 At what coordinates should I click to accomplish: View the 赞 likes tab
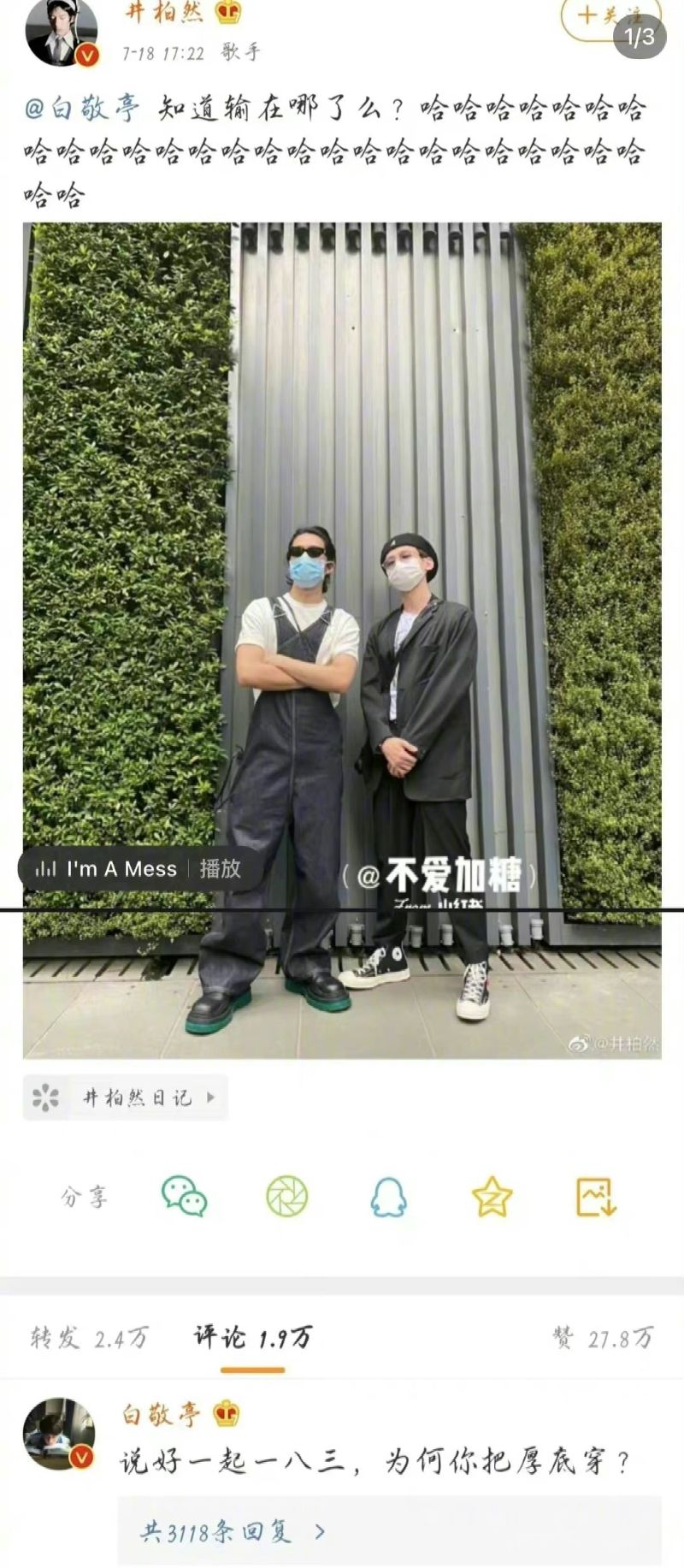pos(603,1337)
